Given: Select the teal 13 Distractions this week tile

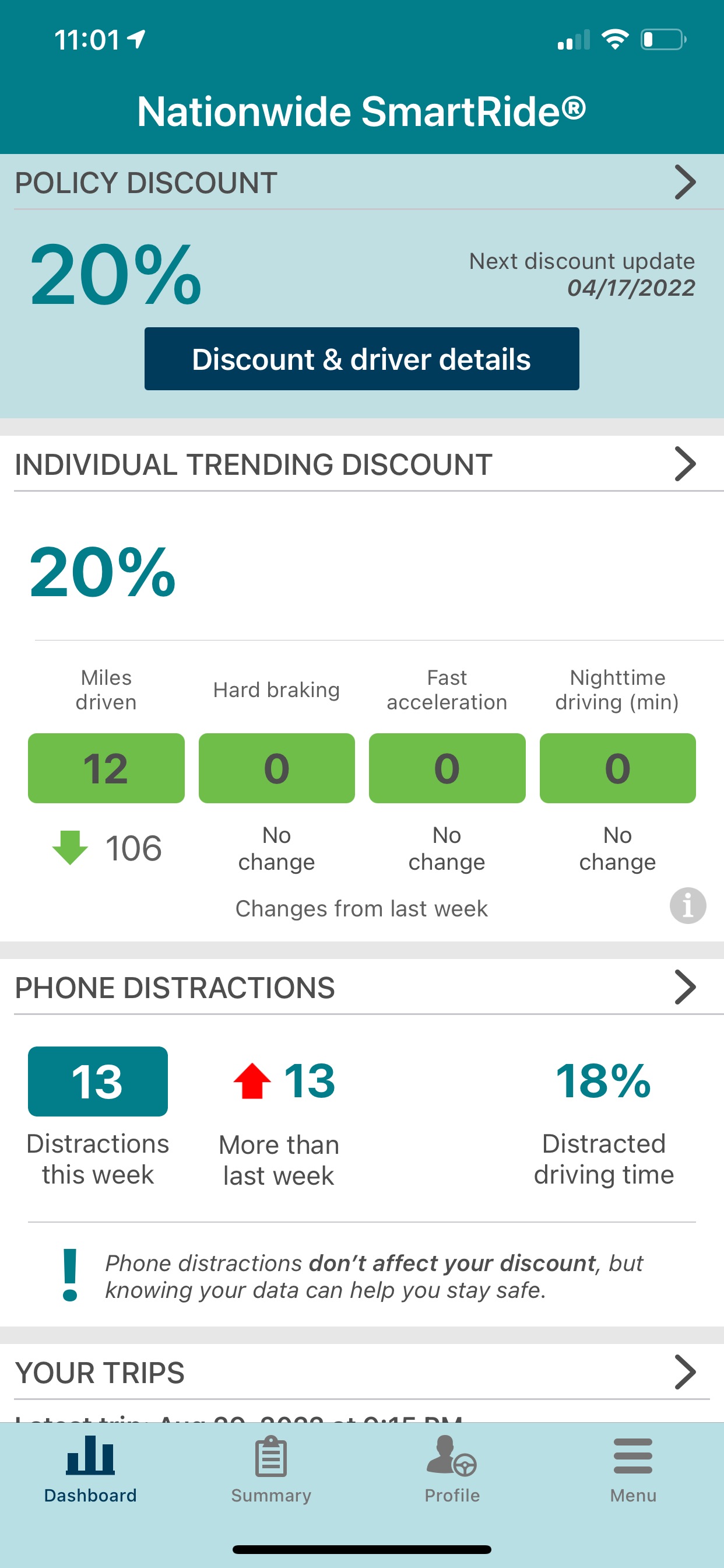Looking at the screenshot, I should click(97, 1080).
